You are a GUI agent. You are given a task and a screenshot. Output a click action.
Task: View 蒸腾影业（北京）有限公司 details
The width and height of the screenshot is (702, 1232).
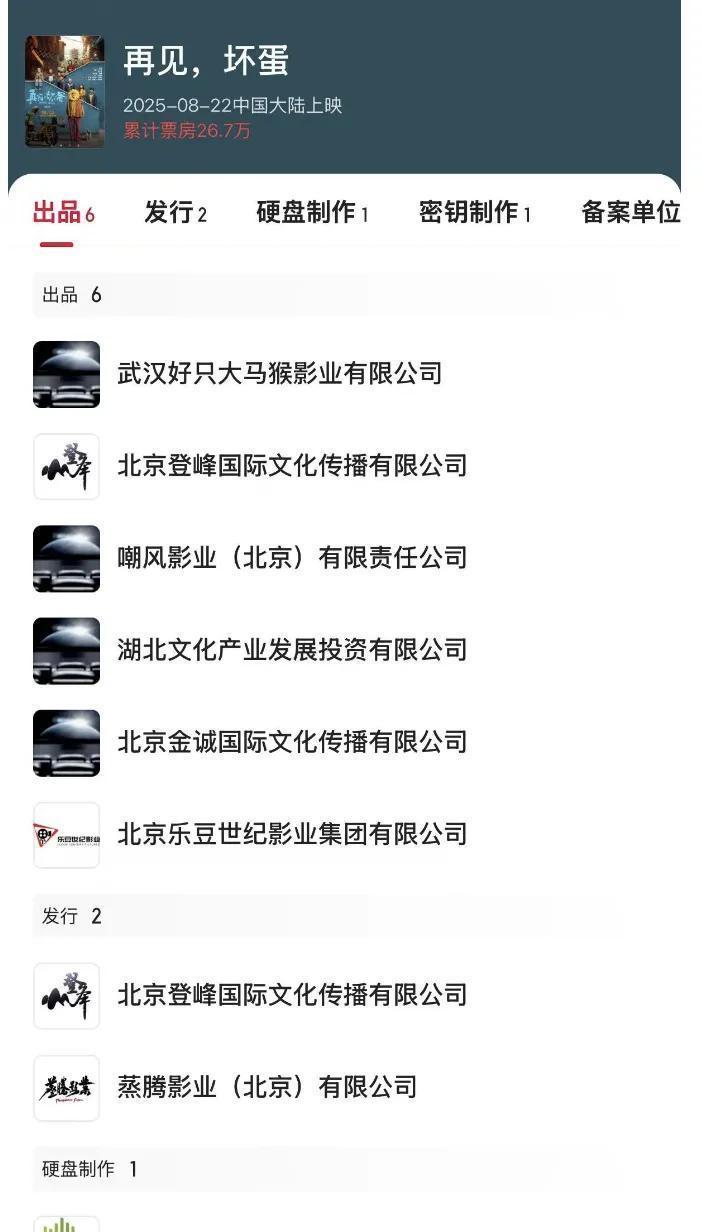(x=267, y=1087)
